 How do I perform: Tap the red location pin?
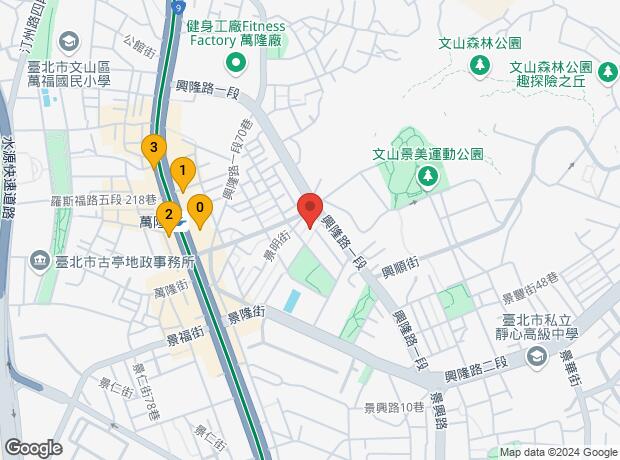310,210
